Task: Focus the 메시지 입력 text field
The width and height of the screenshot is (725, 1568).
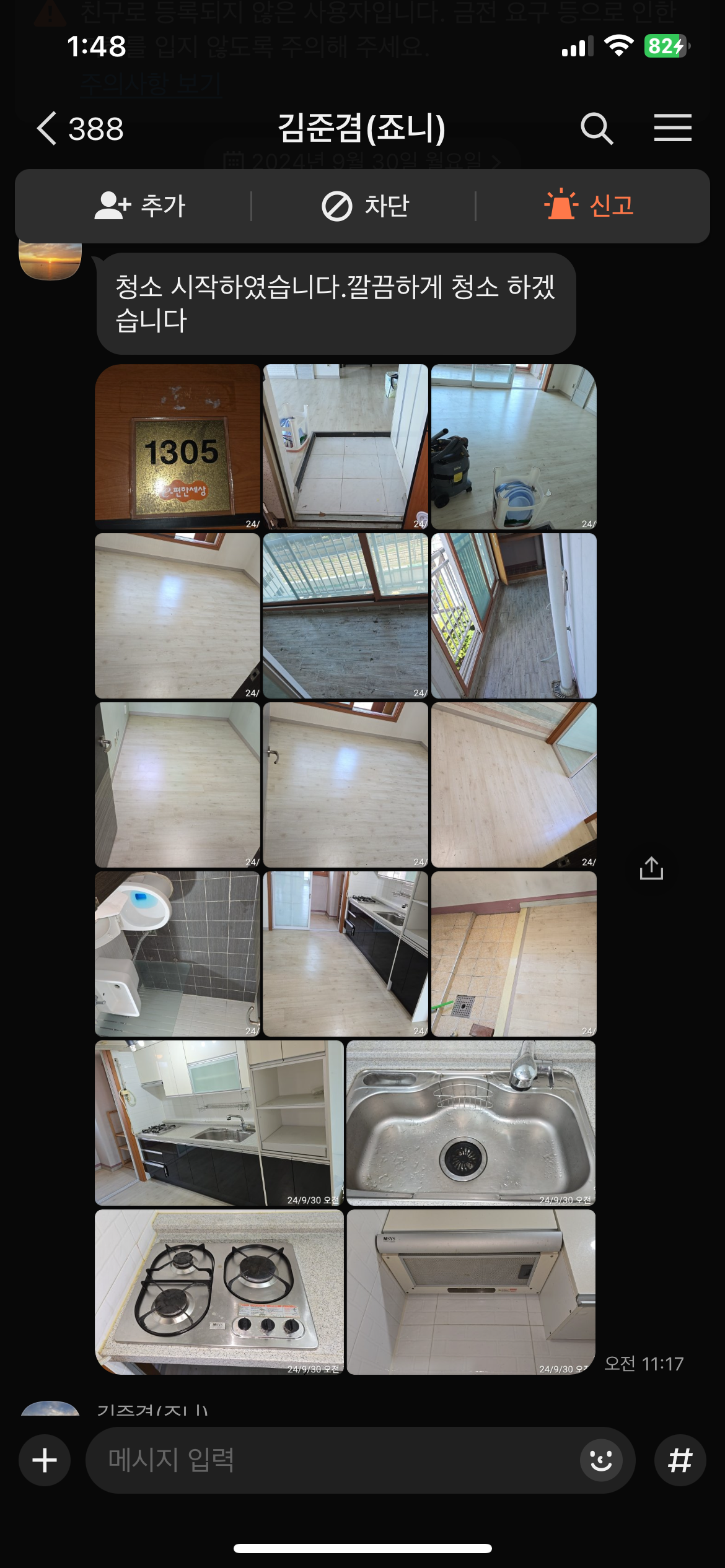Action: tap(335, 1460)
